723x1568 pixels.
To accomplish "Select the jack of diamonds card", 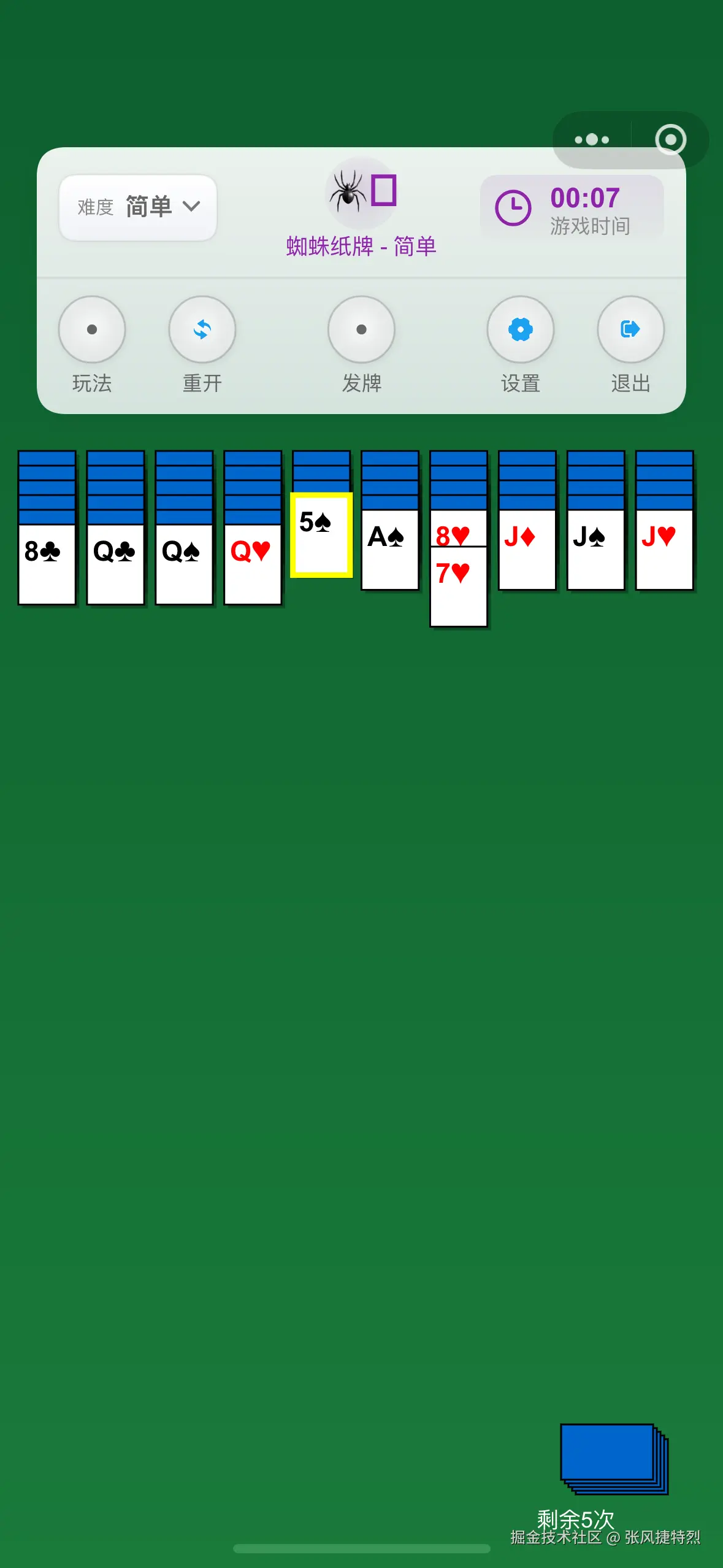I will coord(527,551).
